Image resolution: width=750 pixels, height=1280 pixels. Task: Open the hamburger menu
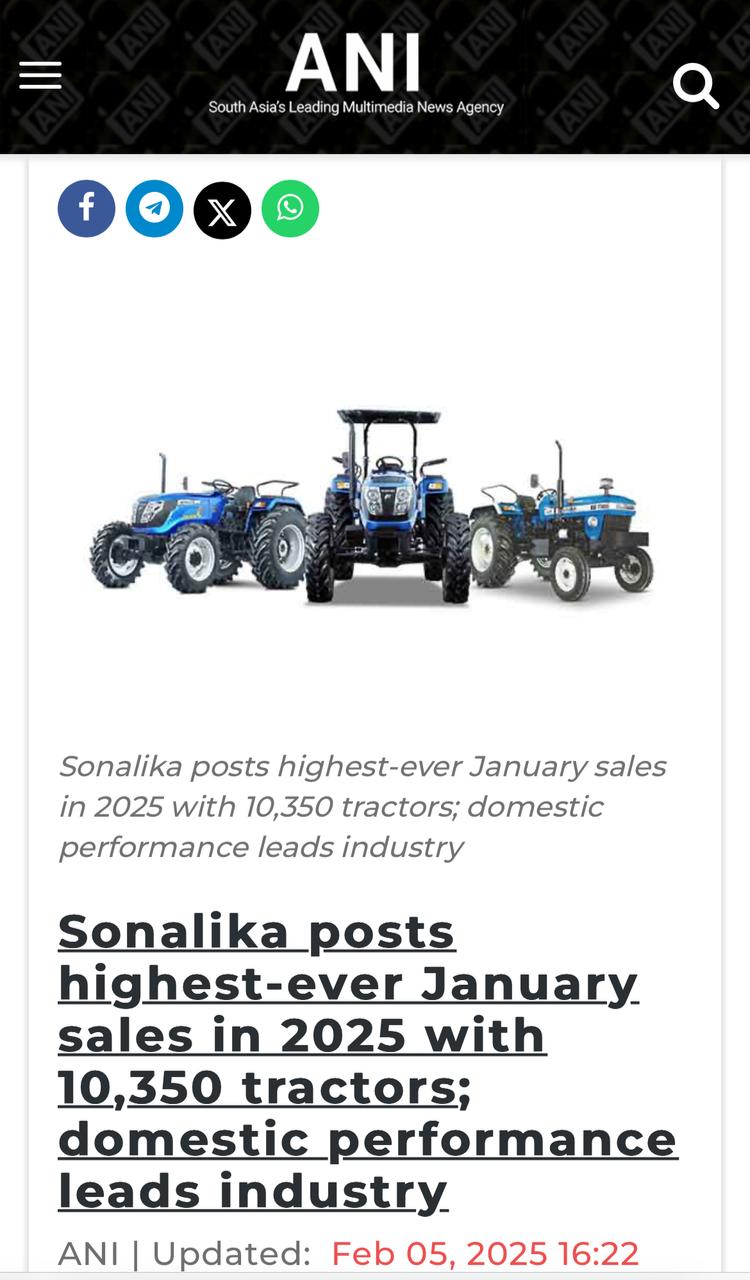pyautogui.click(x=40, y=75)
